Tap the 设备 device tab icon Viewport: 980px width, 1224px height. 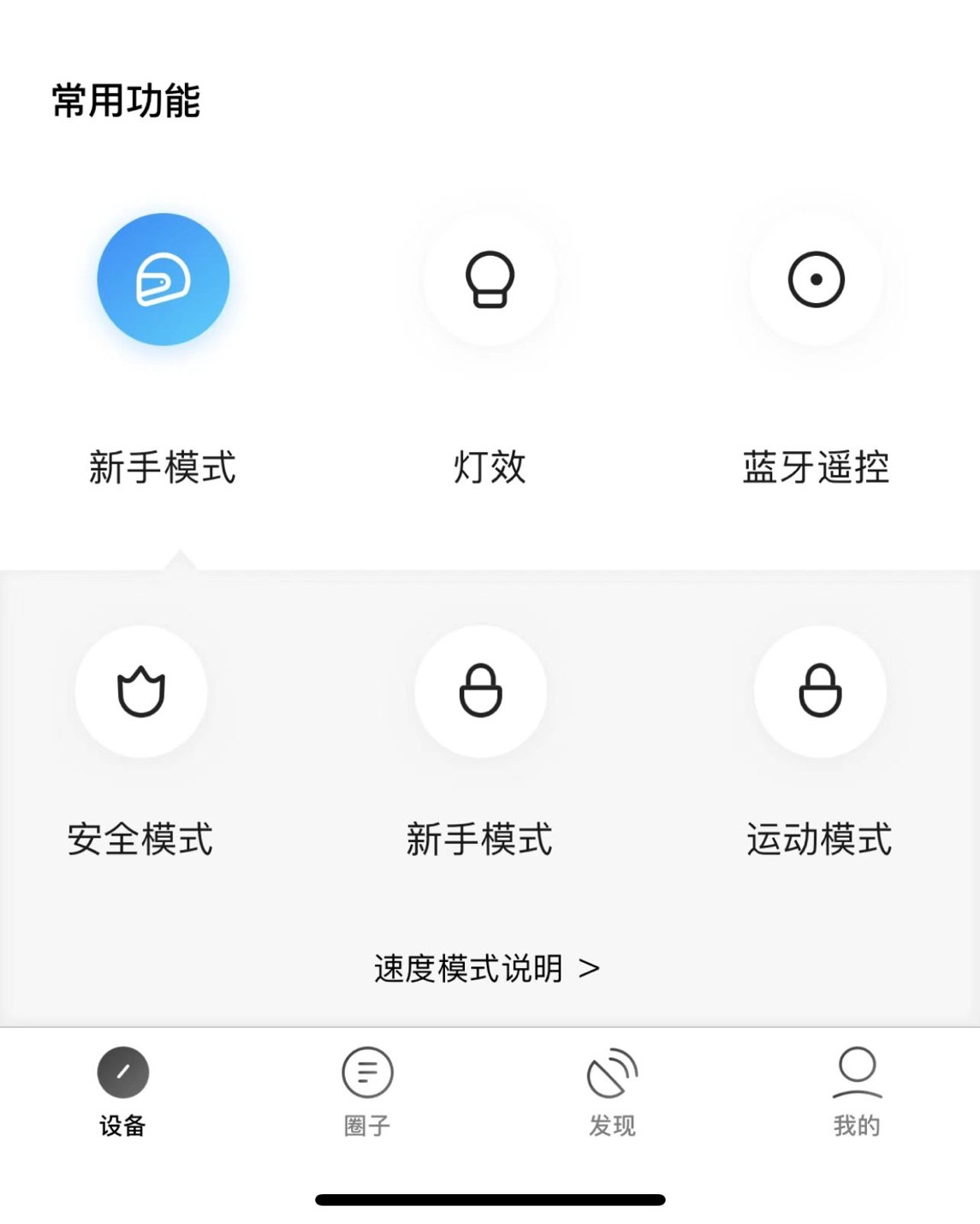(121, 1071)
